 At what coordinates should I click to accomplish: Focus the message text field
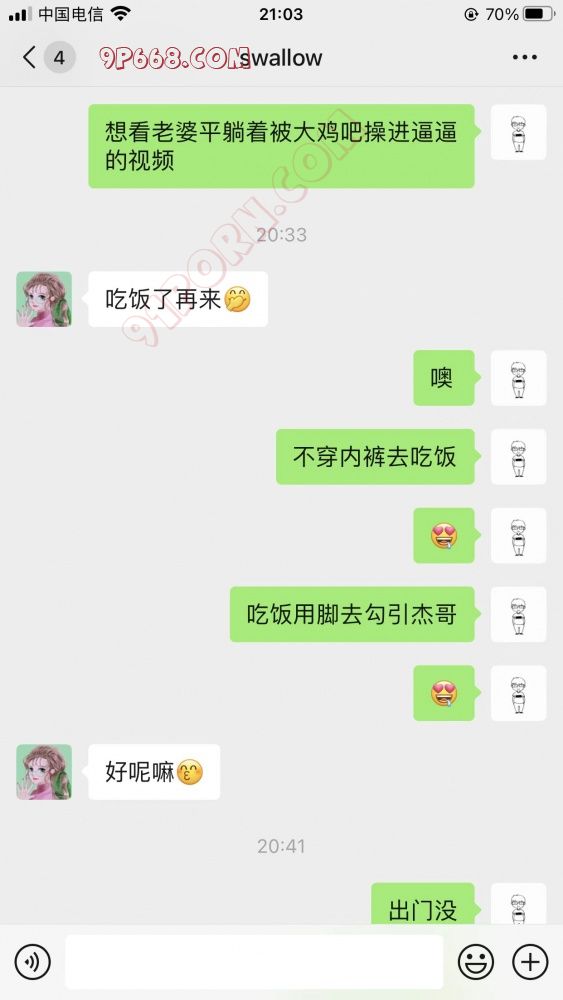[254, 962]
